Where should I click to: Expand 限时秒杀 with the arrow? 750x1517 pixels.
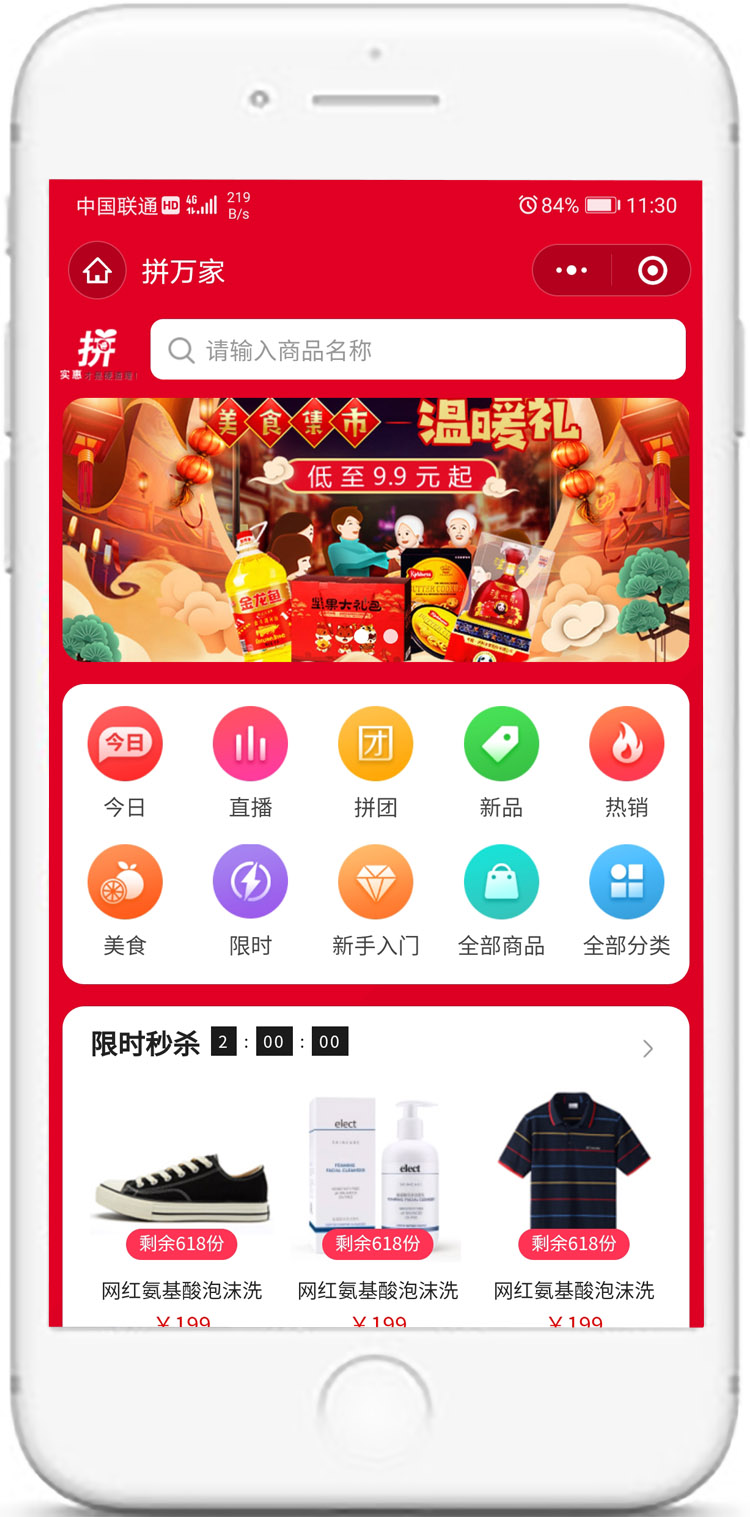pyautogui.click(x=648, y=1048)
